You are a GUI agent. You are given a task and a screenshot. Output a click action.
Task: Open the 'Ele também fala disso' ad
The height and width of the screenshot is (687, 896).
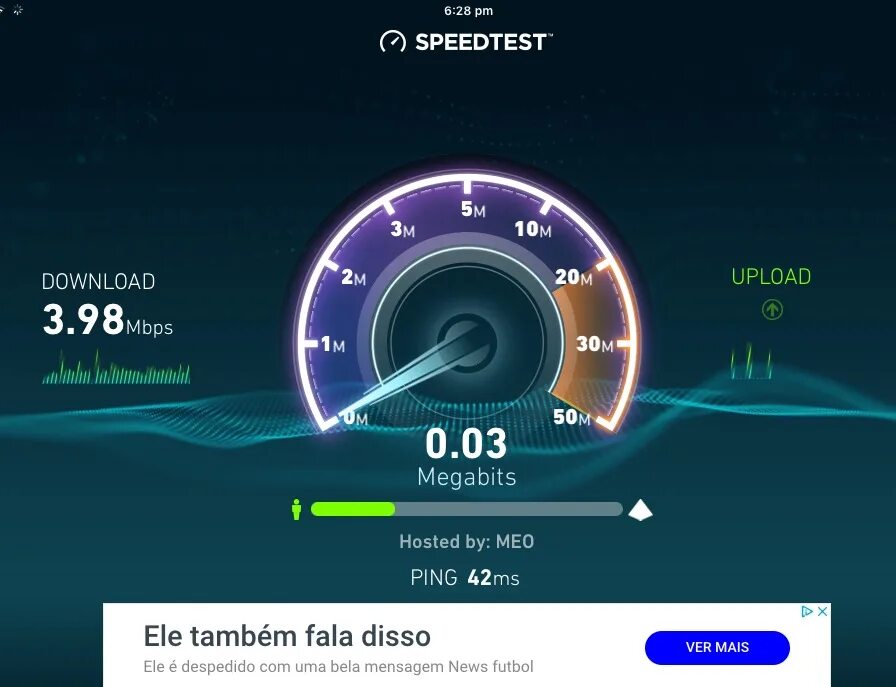tap(287, 636)
